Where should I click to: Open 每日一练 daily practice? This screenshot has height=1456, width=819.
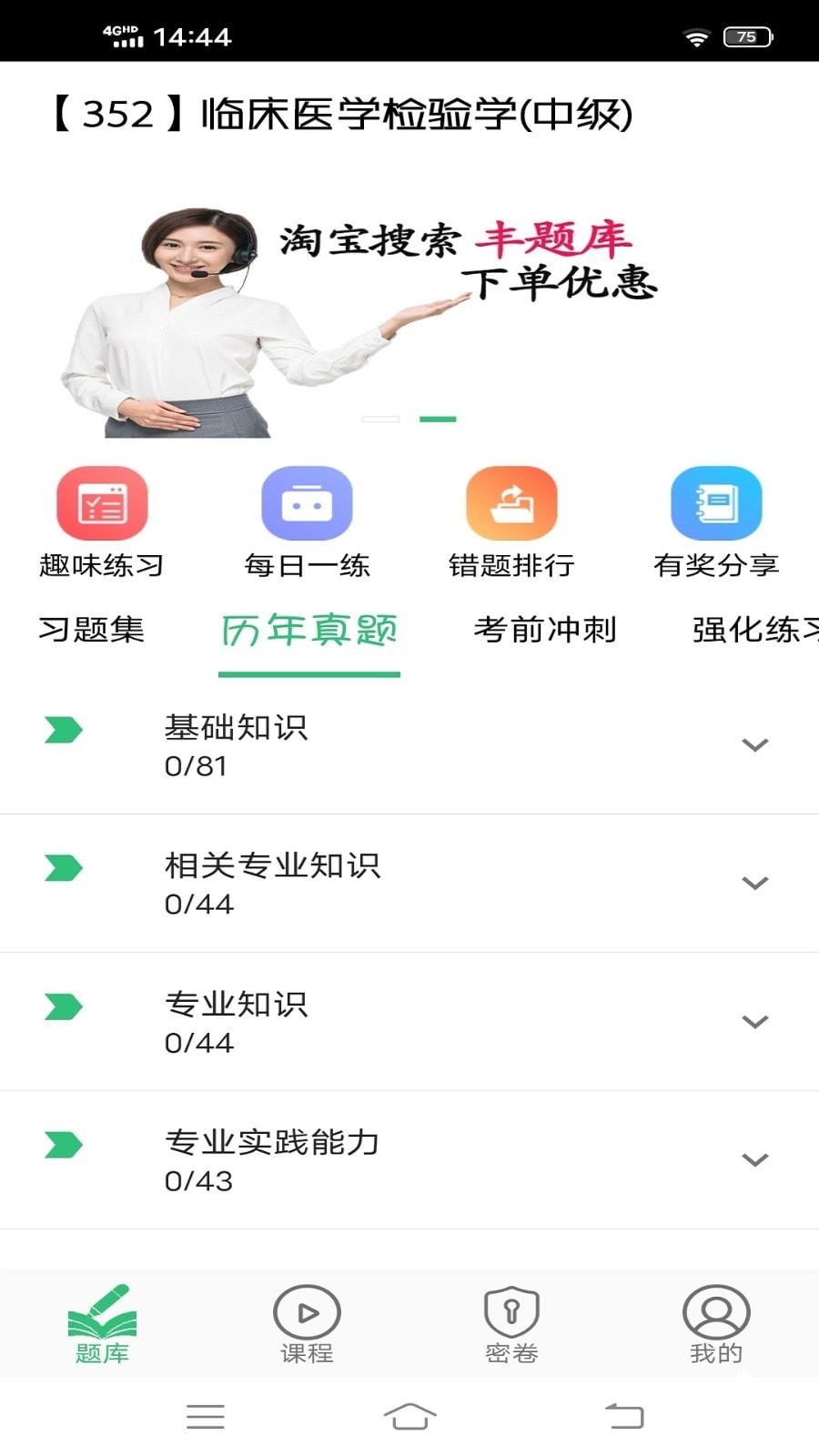[308, 508]
